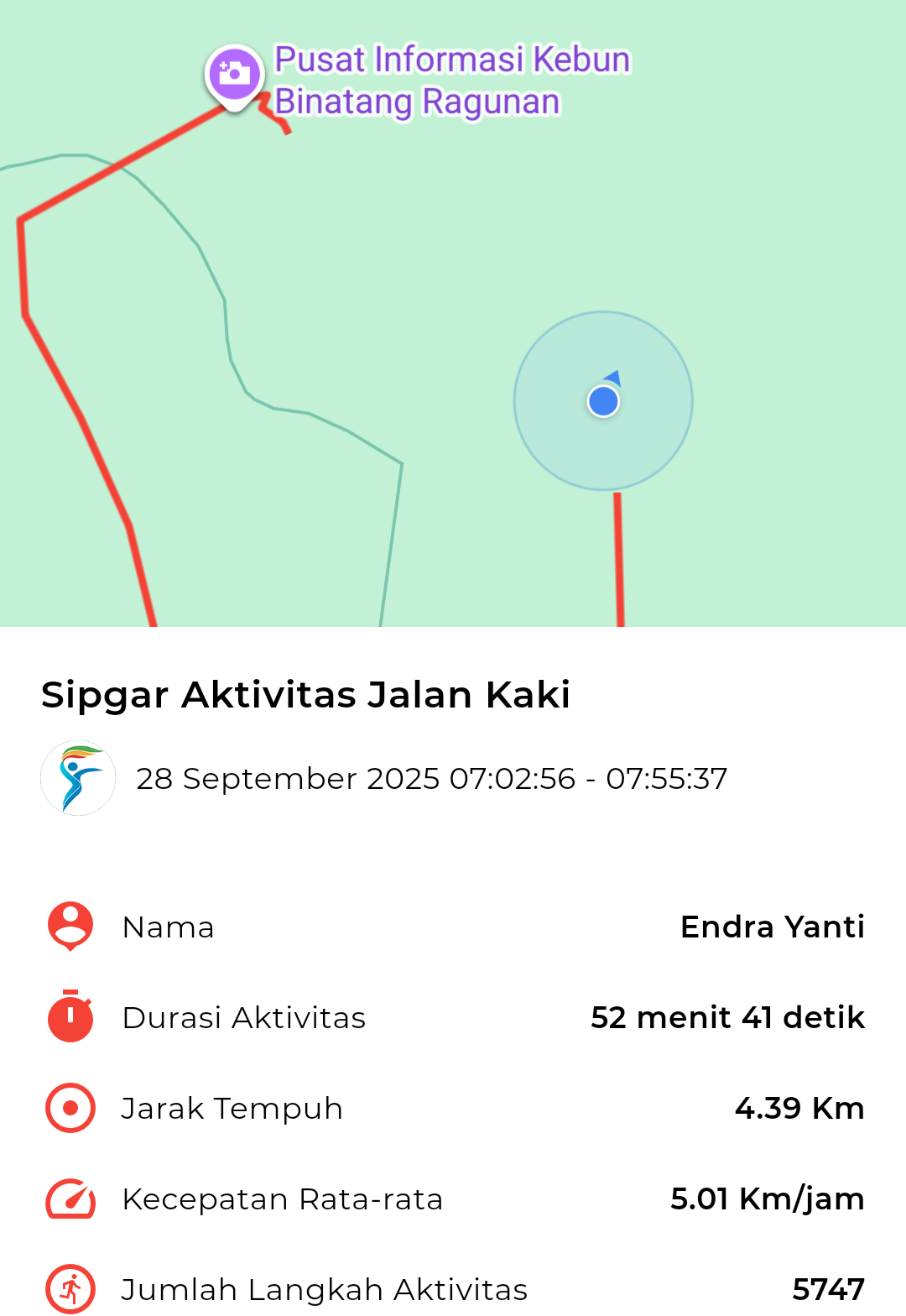Image resolution: width=906 pixels, height=1316 pixels.
Task: Open the Pusat Informasi Kebun Binatang Ragunan map marker
Action: [x=235, y=75]
